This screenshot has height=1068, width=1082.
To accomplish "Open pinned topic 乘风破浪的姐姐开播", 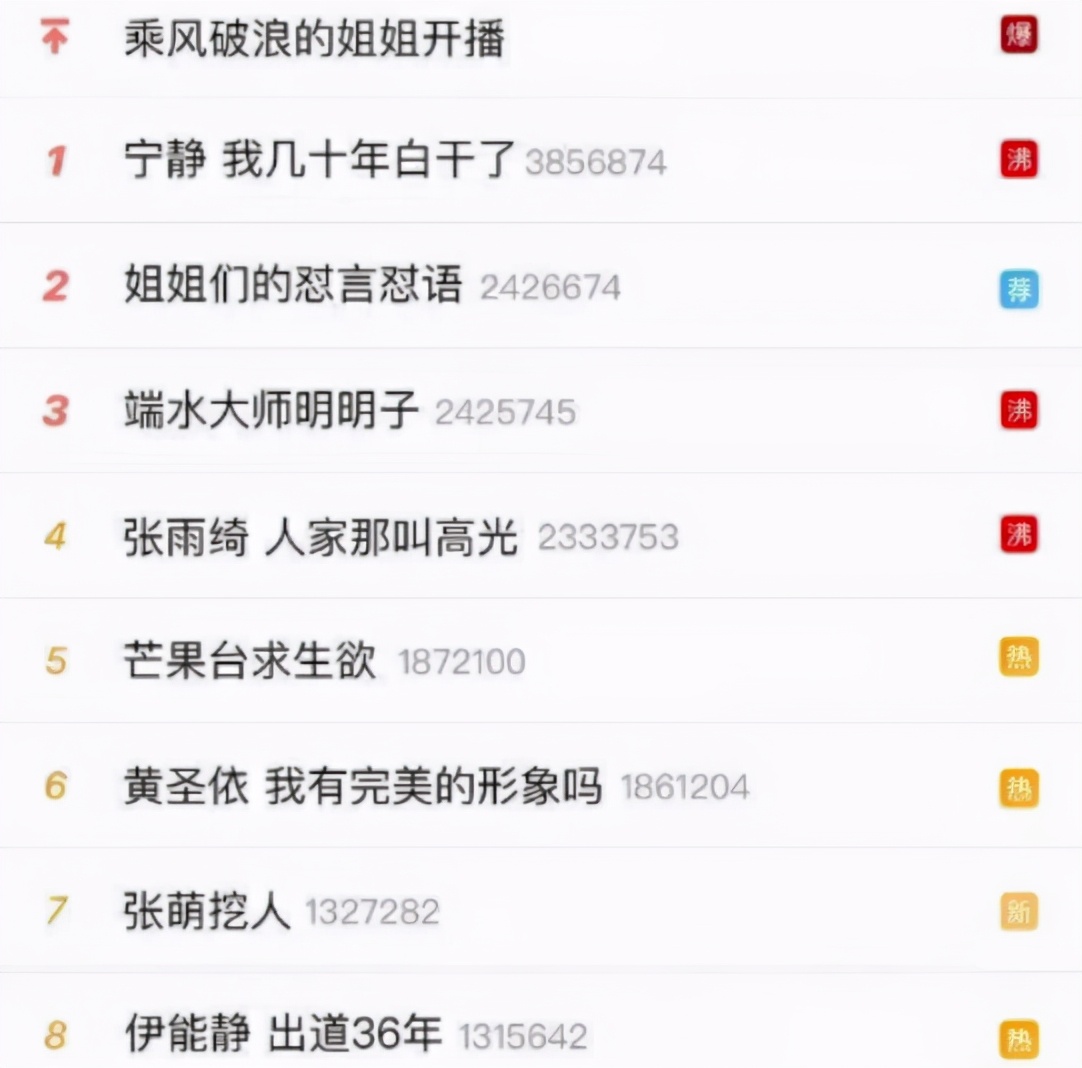I will [315, 39].
